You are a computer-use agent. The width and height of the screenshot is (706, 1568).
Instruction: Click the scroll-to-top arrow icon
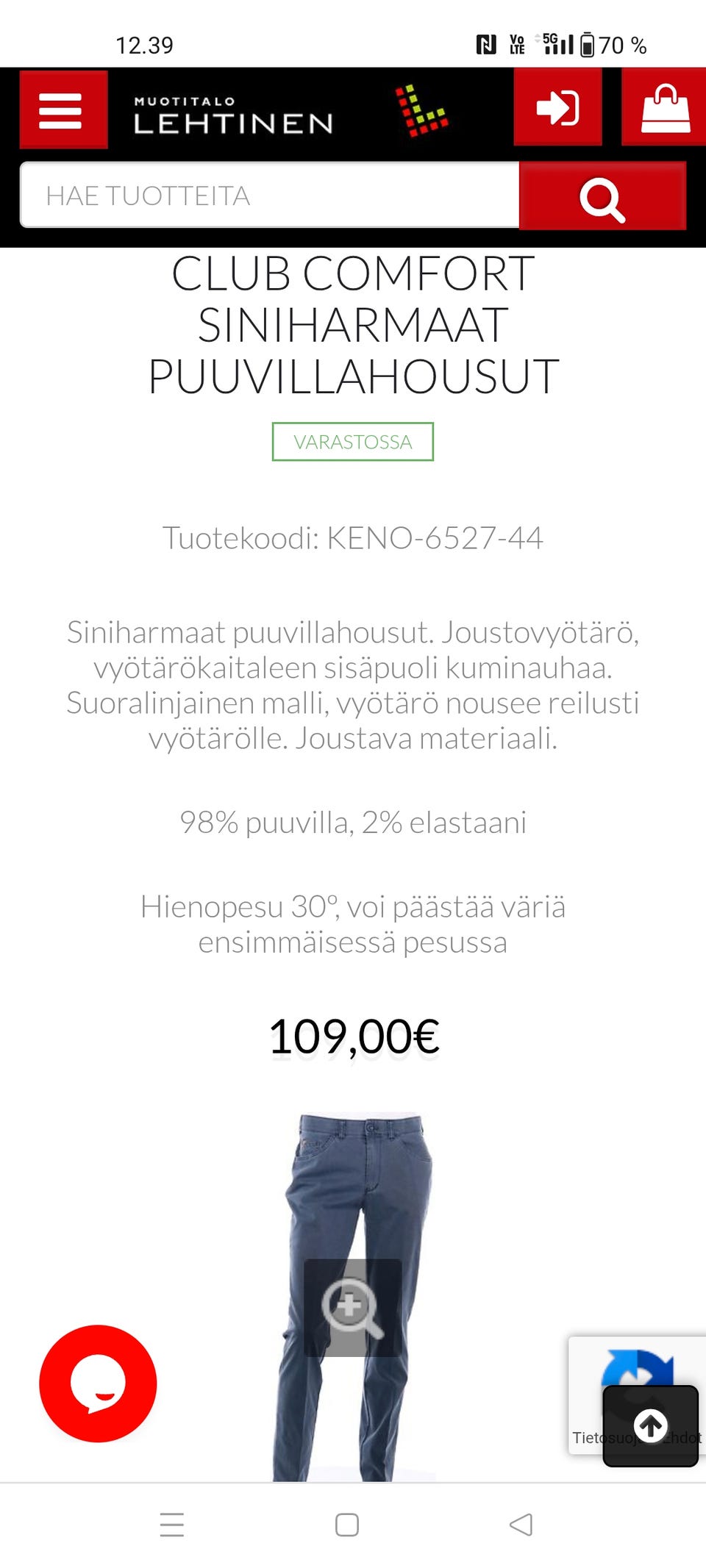point(650,1426)
